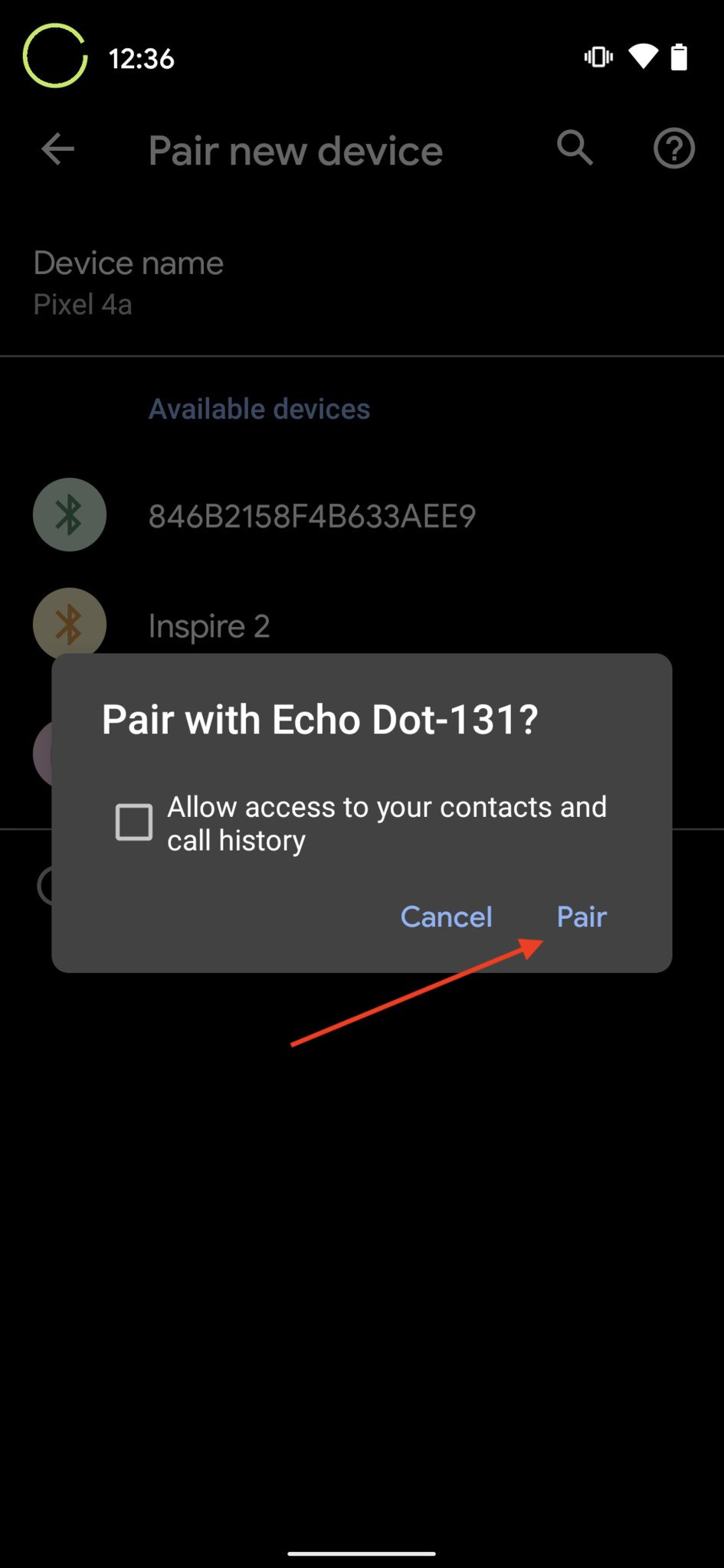Go back from Pair new device
This screenshot has height=1568, width=724.
click(58, 149)
